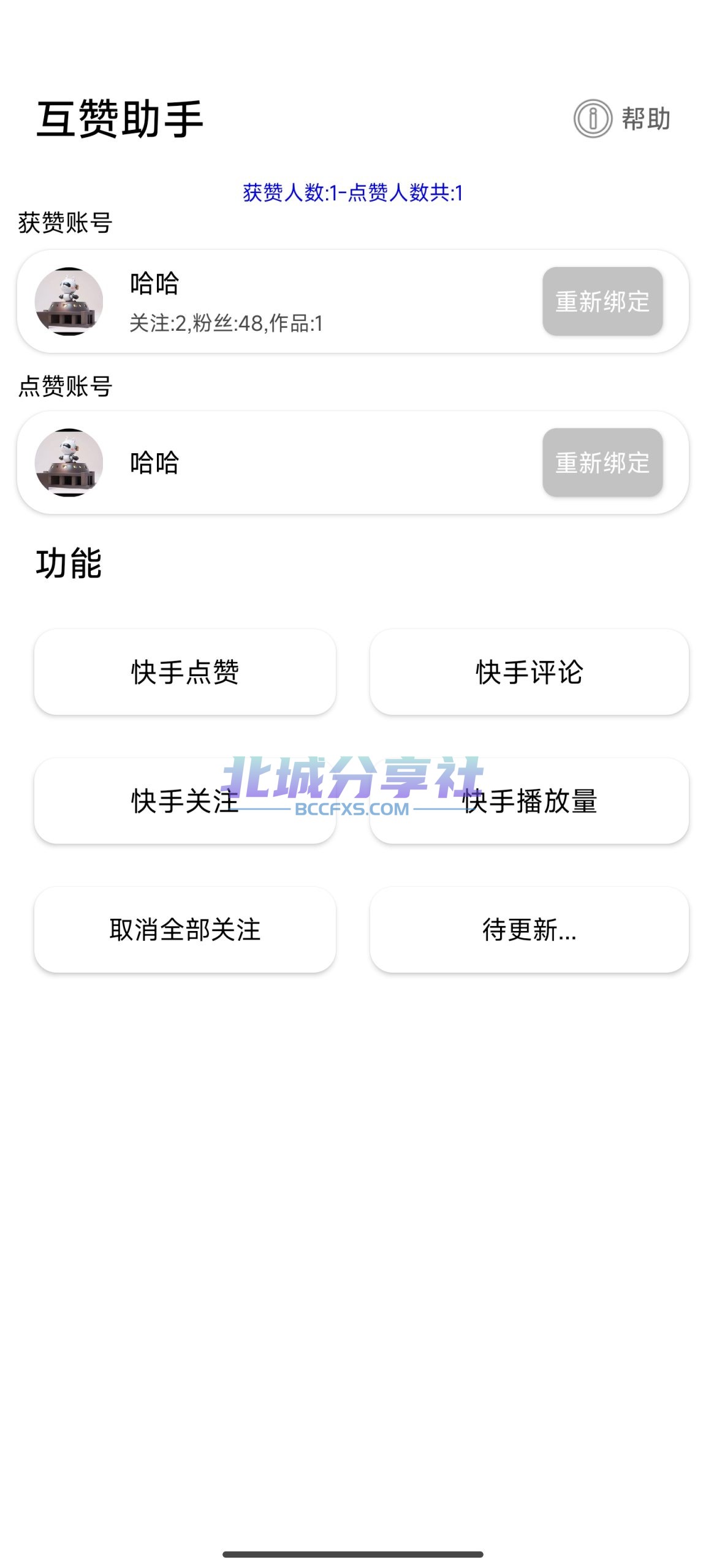Screen dimensions: 706x1568
Task: Select the 快手播放量 function
Action: (x=529, y=801)
